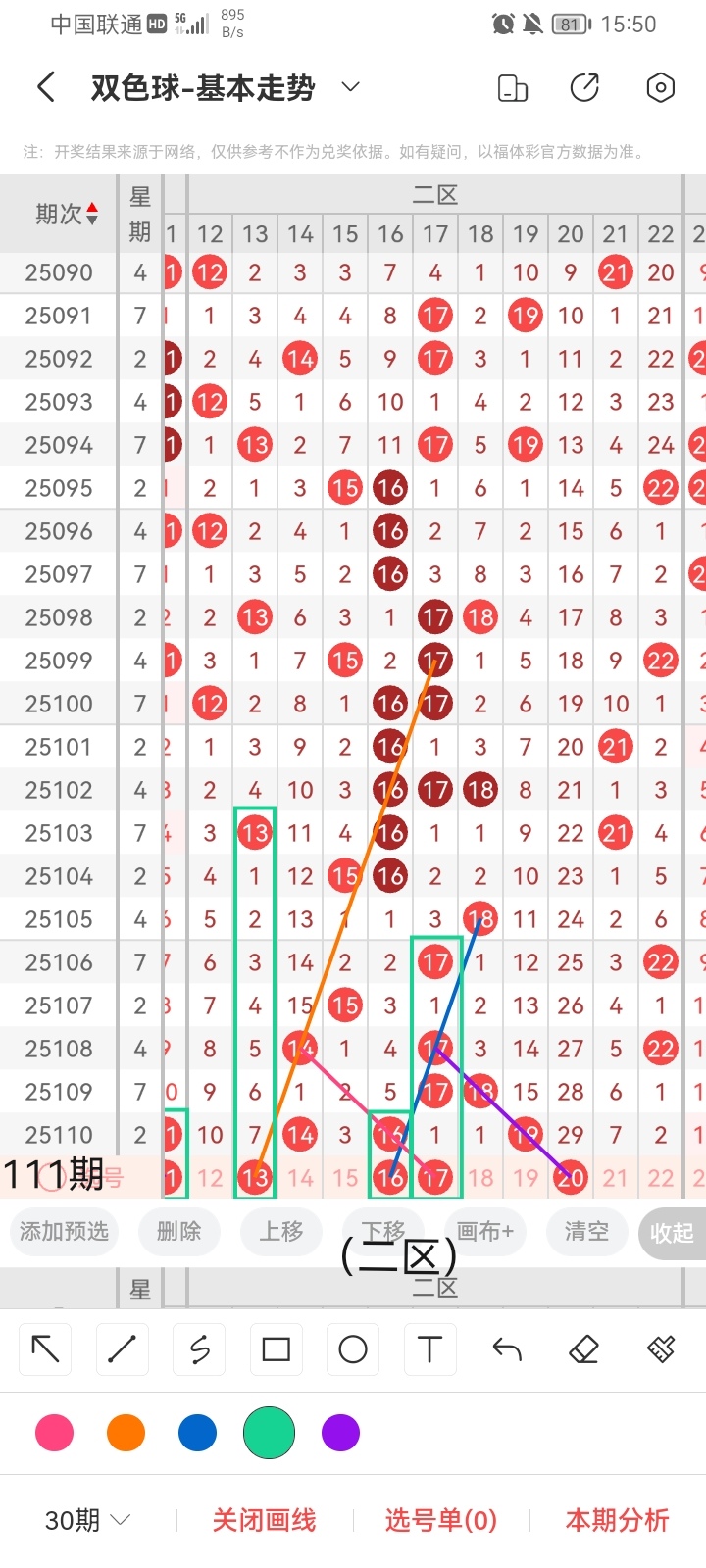Viewport: 706px width, 1568px height.
Task: Tap 添加预选 button
Action: click(x=65, y=1231)
